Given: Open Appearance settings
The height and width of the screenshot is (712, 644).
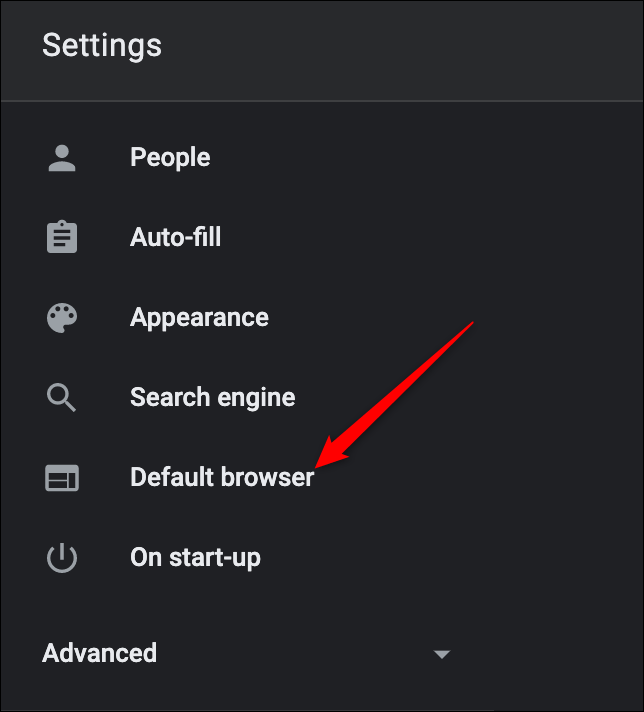Looking at the screenshot, I should pos(199,318).
